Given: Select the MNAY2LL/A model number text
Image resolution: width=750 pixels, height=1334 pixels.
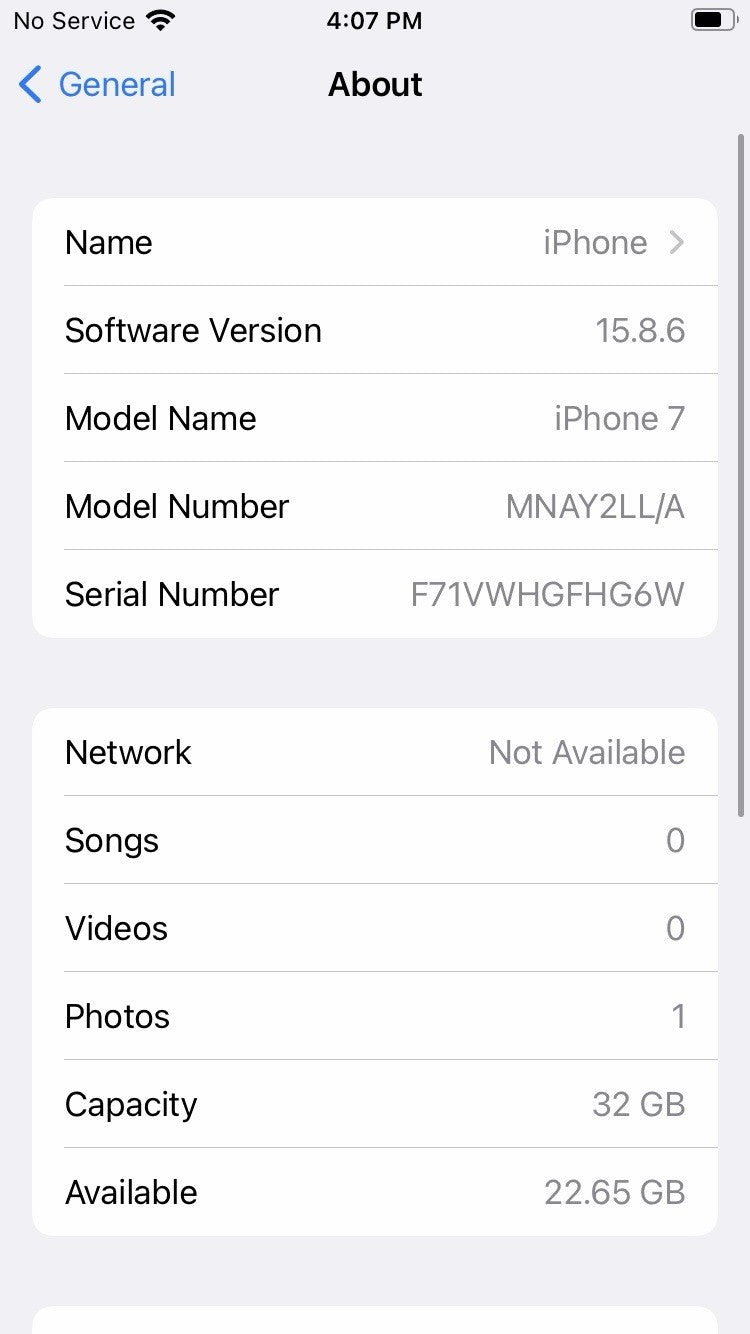Looking at the screenshot, I should [x=597, y=506].
